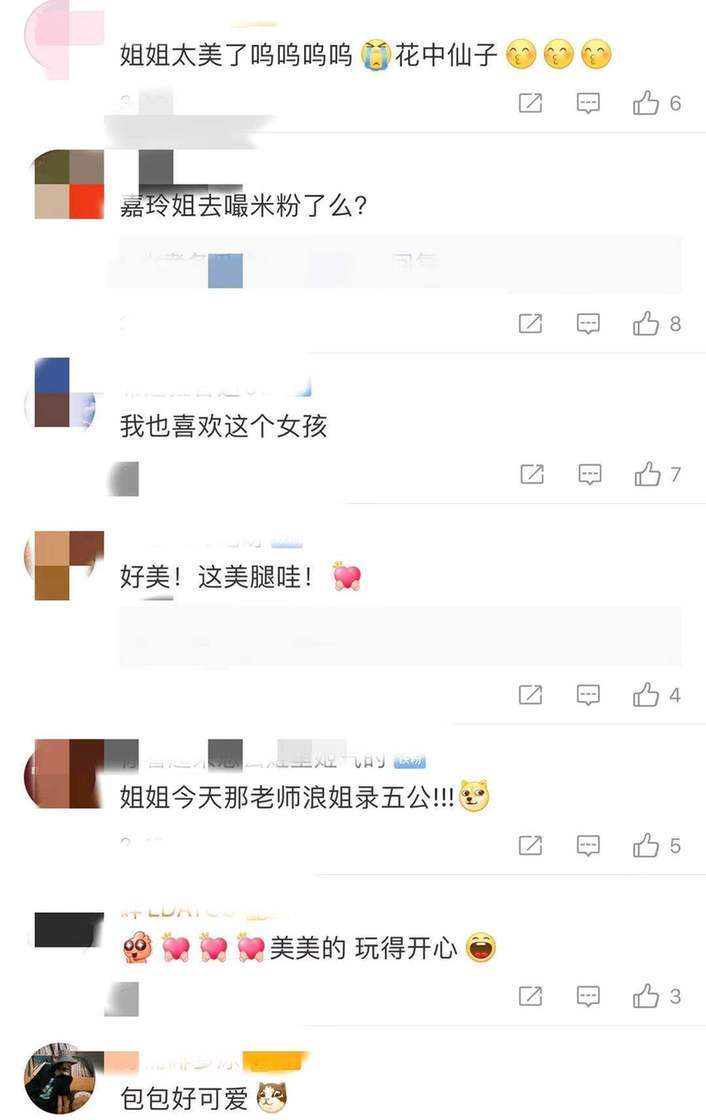Like the comment about '浪姐录五公'

[x=647, y=845]
